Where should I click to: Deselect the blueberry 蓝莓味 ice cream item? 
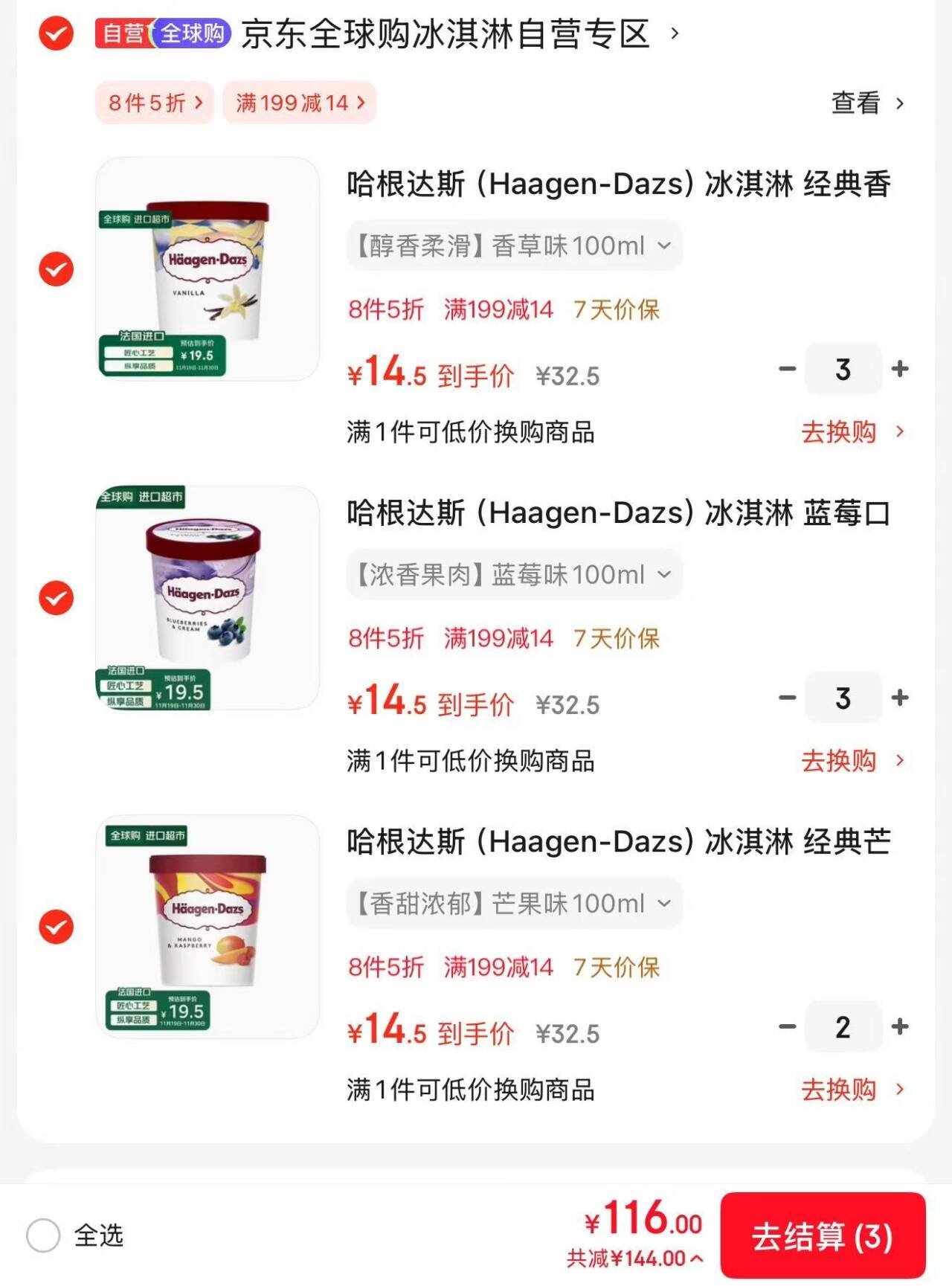[57, 598]
